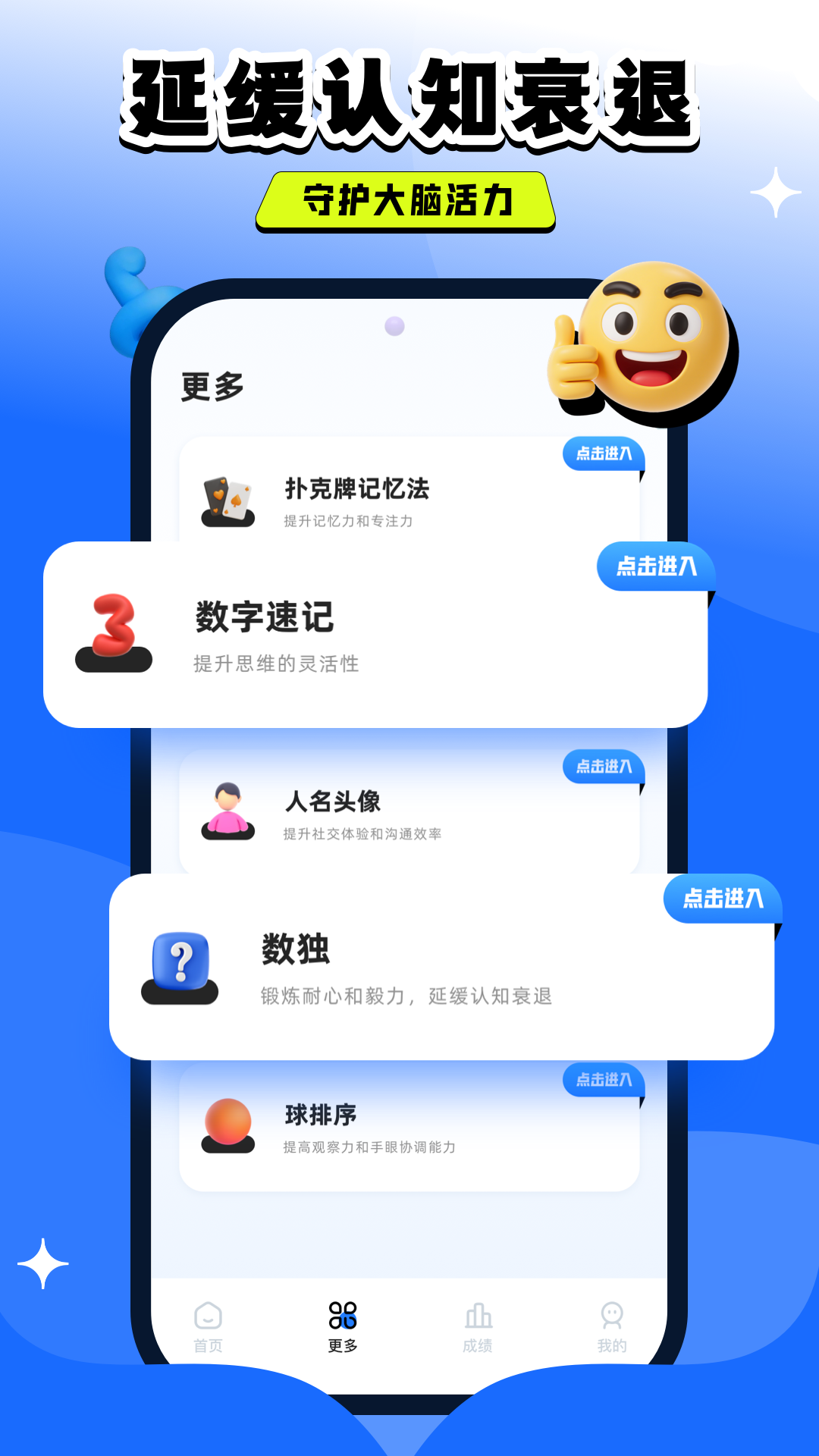This screenshot has height=1456, width=819.
Task: Click the blue question mark icon for 数独
Action: click(x=182, y=957)
